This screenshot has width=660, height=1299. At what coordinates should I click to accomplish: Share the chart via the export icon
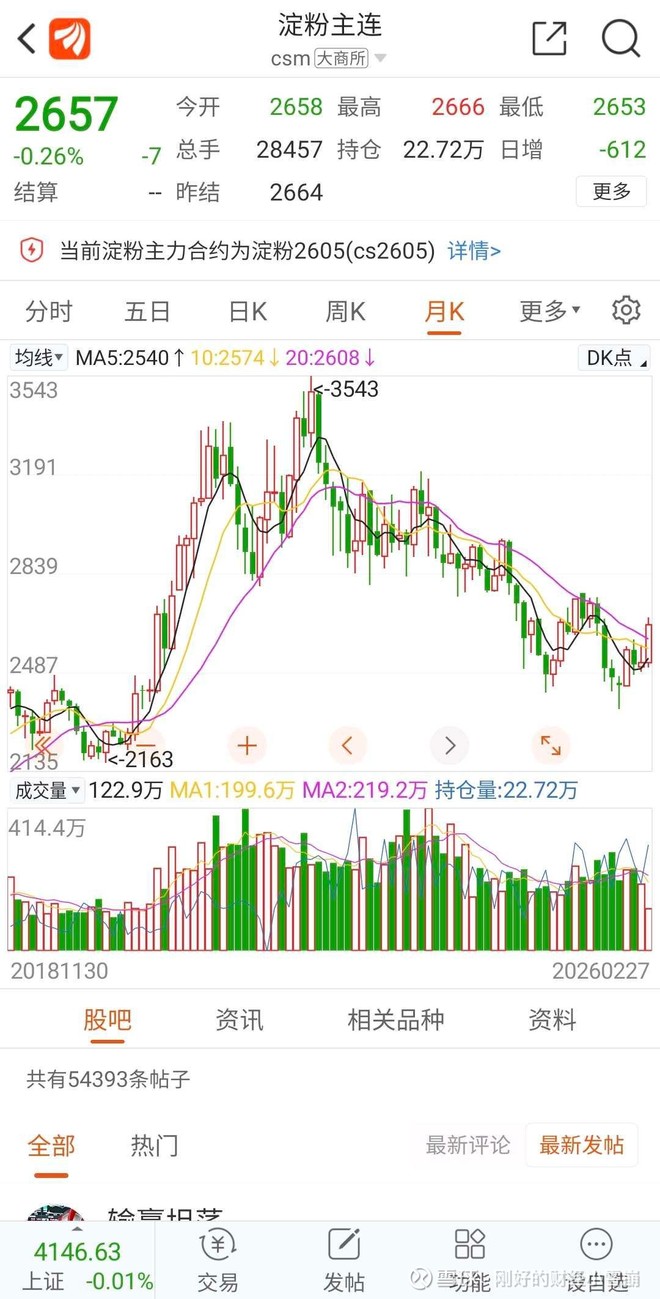[549, 39]
